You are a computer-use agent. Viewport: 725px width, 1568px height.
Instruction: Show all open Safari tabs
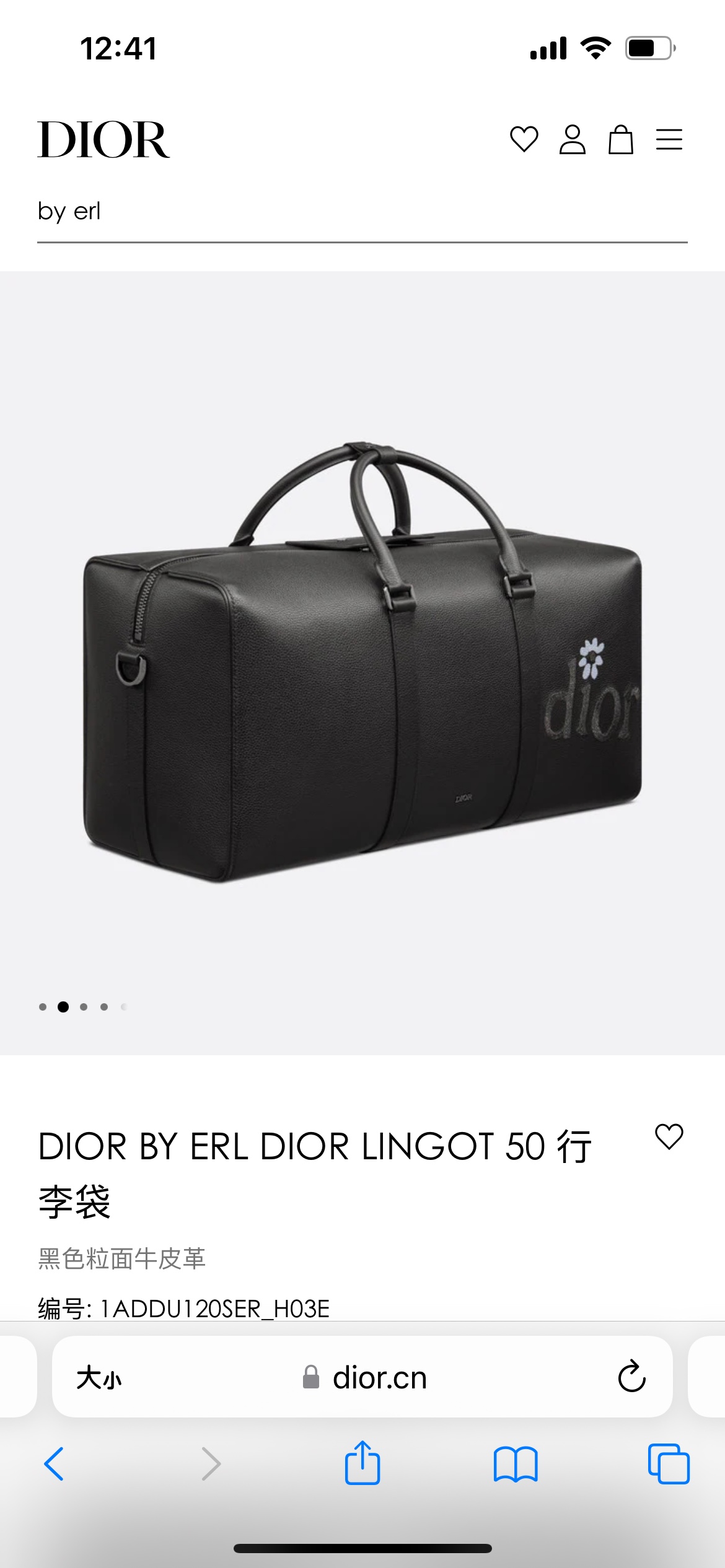click(669, 1464)
